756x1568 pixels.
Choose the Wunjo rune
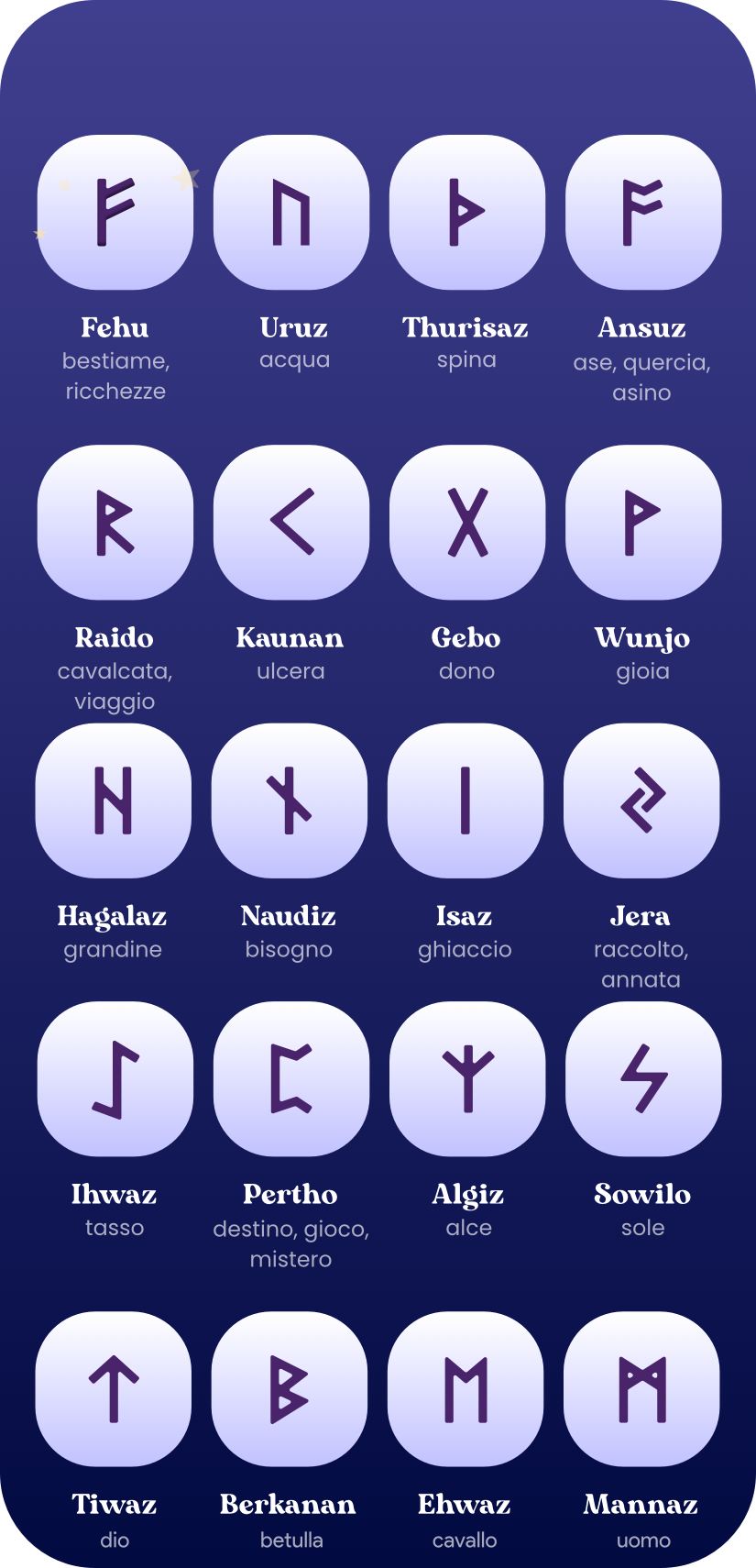point(643,523)
